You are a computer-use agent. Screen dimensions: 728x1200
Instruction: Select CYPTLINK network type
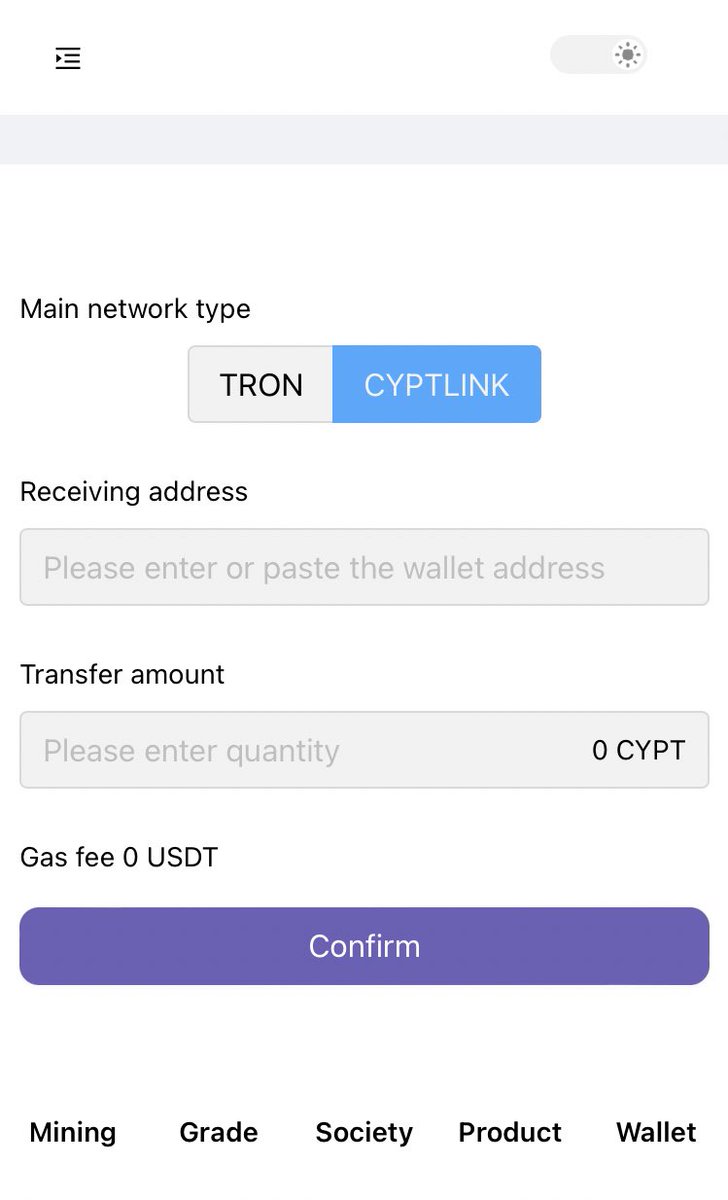click(437, 385)
